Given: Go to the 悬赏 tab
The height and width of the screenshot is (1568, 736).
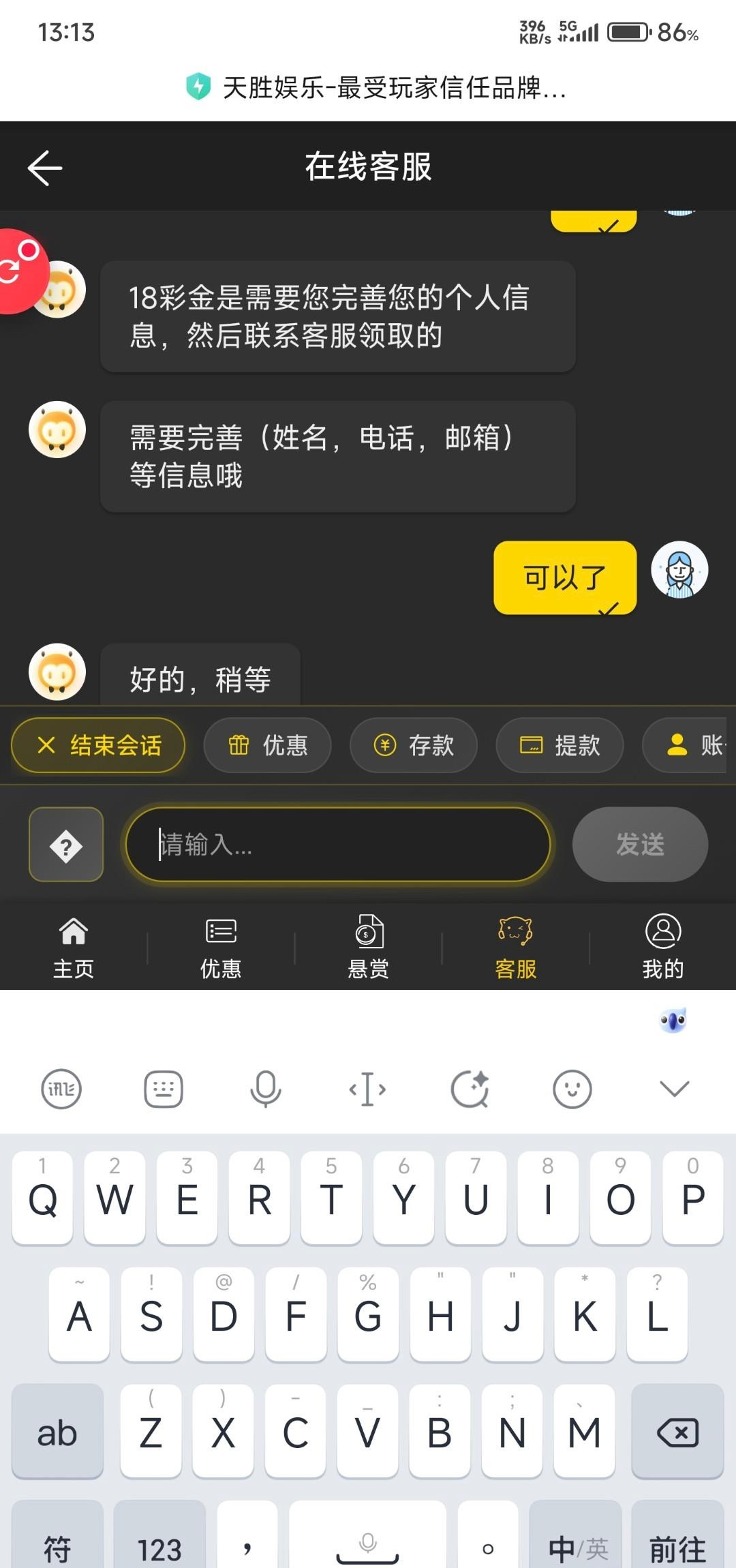Looking at the screenshot, I should [368, 947].
